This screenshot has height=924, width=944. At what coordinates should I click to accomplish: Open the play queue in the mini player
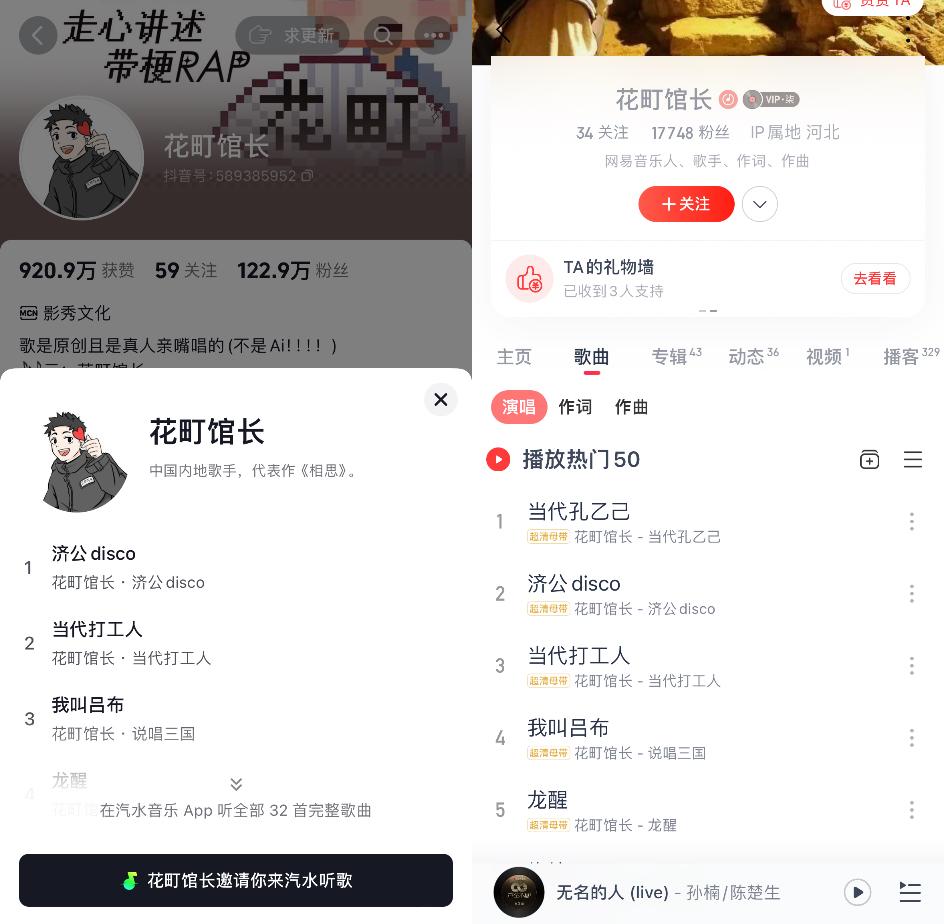tap(910, 892)
